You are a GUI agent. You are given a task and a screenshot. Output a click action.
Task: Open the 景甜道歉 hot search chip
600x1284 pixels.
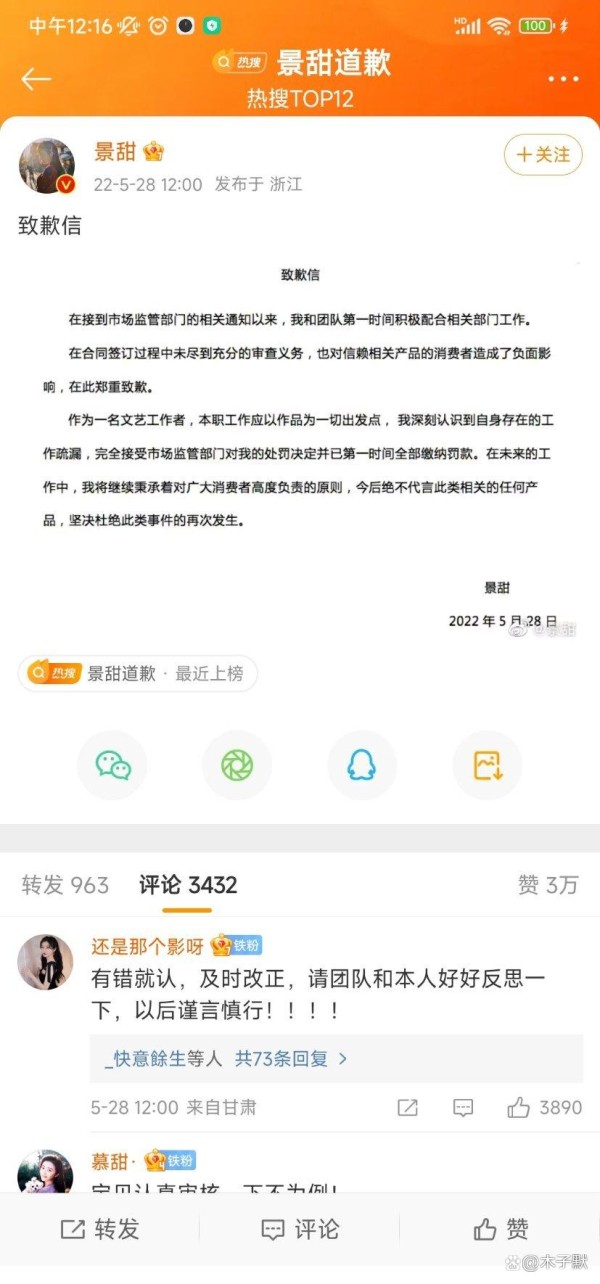coord(138,674)
